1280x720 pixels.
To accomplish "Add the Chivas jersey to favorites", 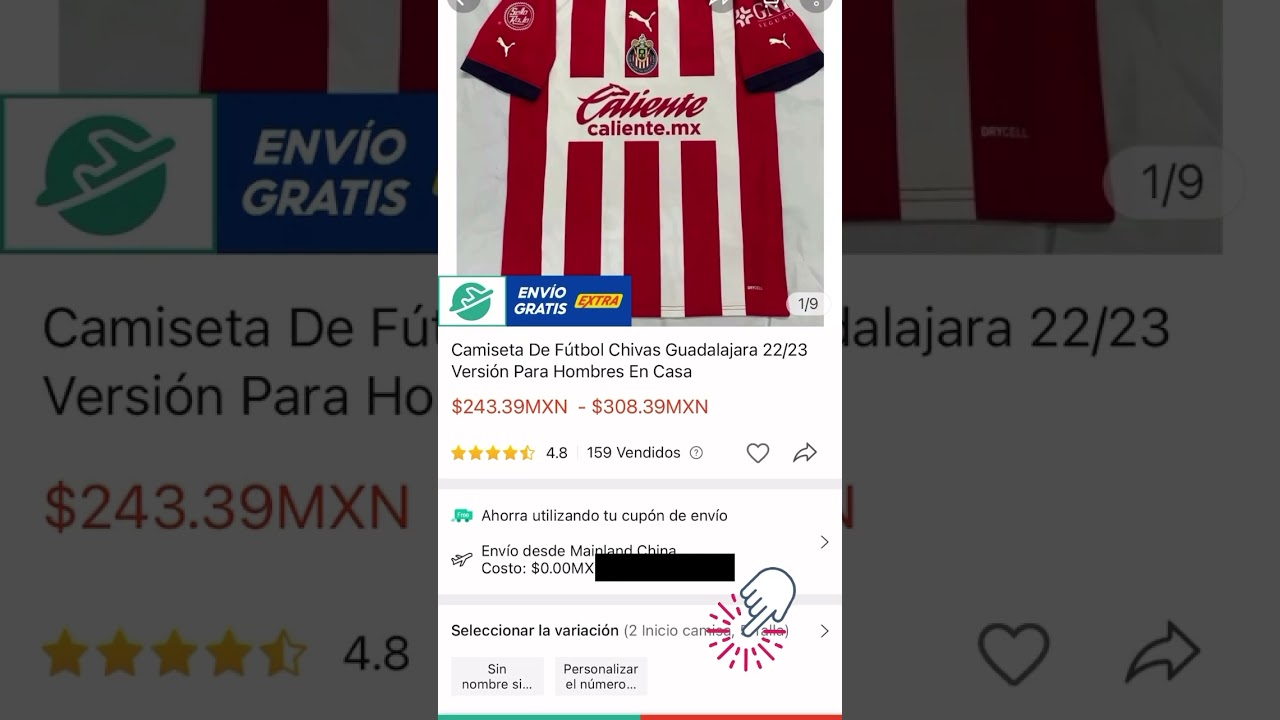I will click(758, 453).
